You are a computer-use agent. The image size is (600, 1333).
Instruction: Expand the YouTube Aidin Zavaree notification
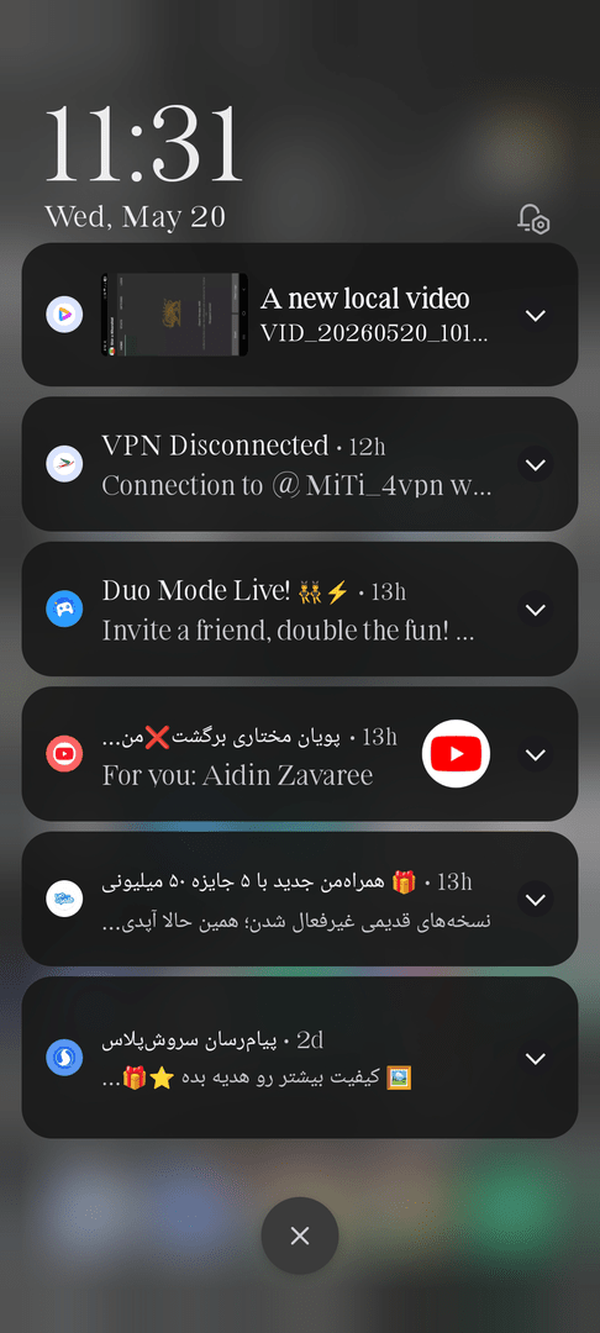coord(536,755)
